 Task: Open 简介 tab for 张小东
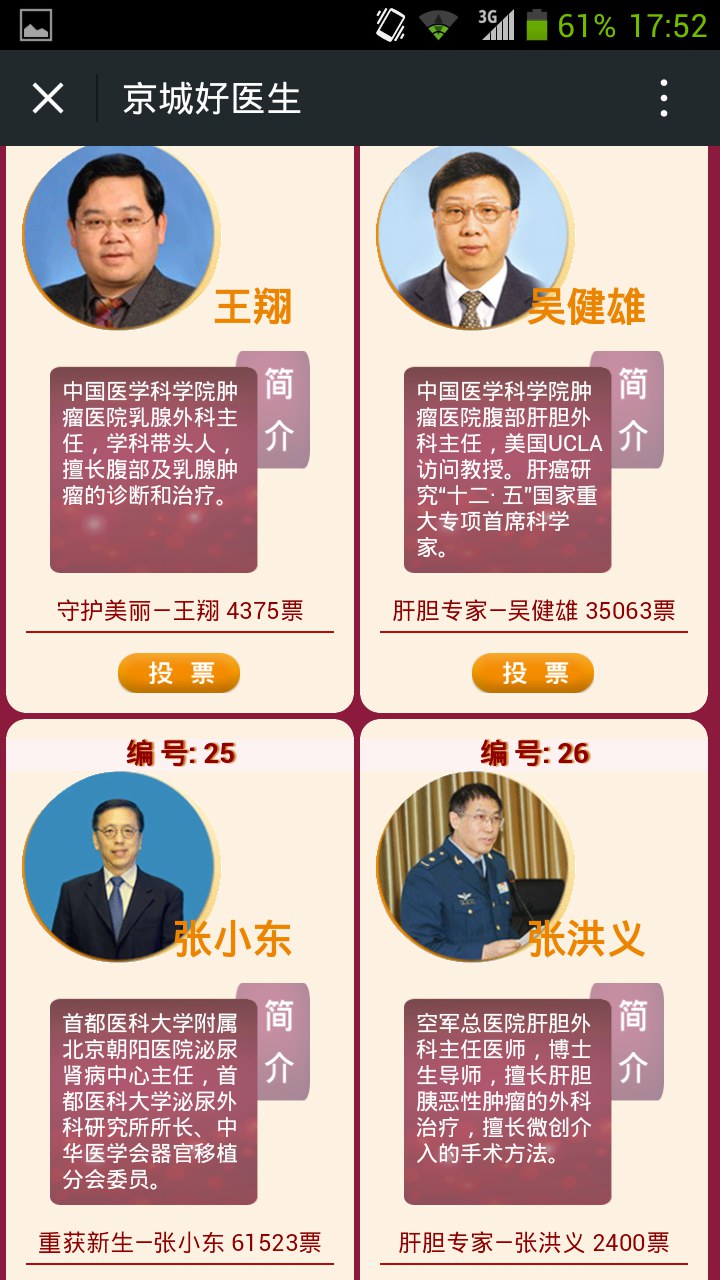point(274,1042)
